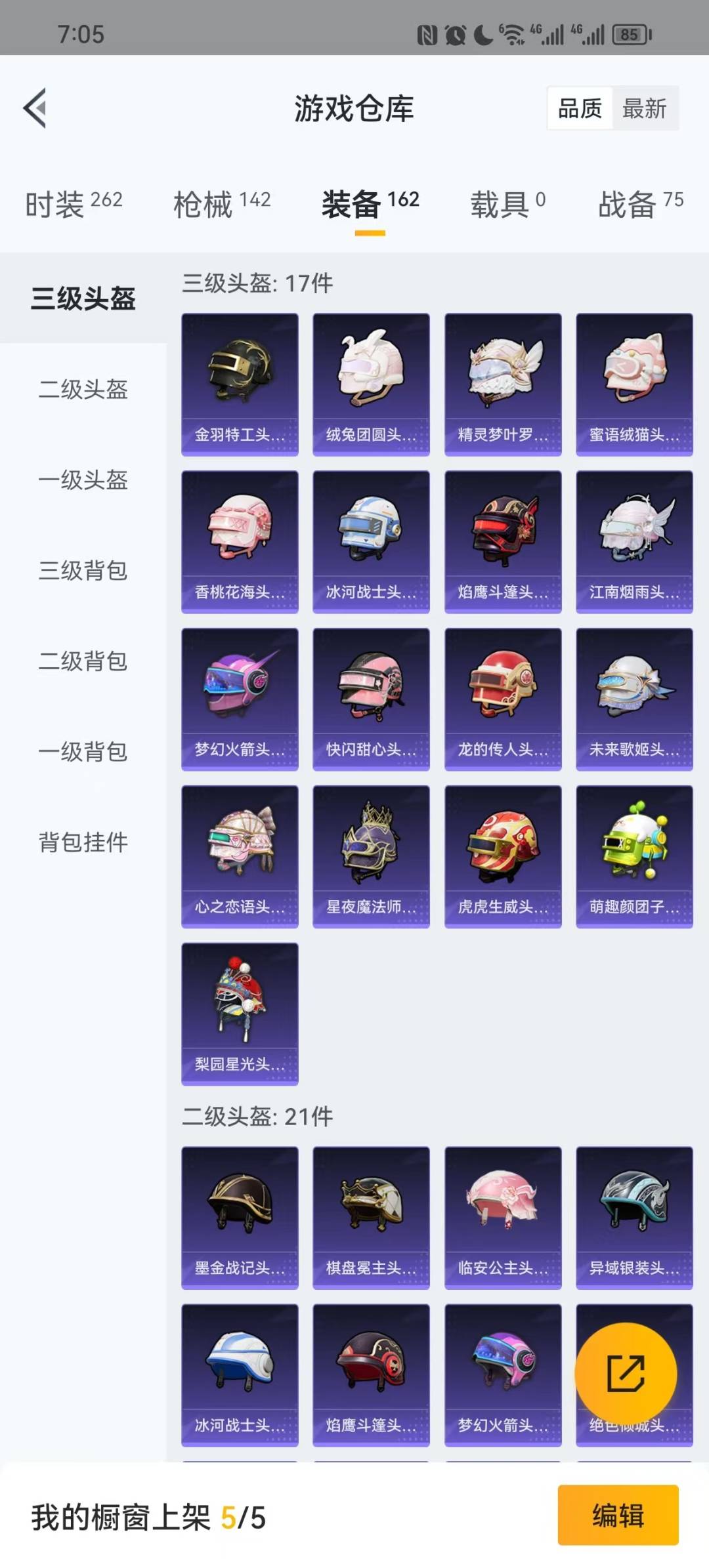Viewport: 709px width, 1568px height.
Task: Tap the yellow share floating button
Action: [626, 1374]
